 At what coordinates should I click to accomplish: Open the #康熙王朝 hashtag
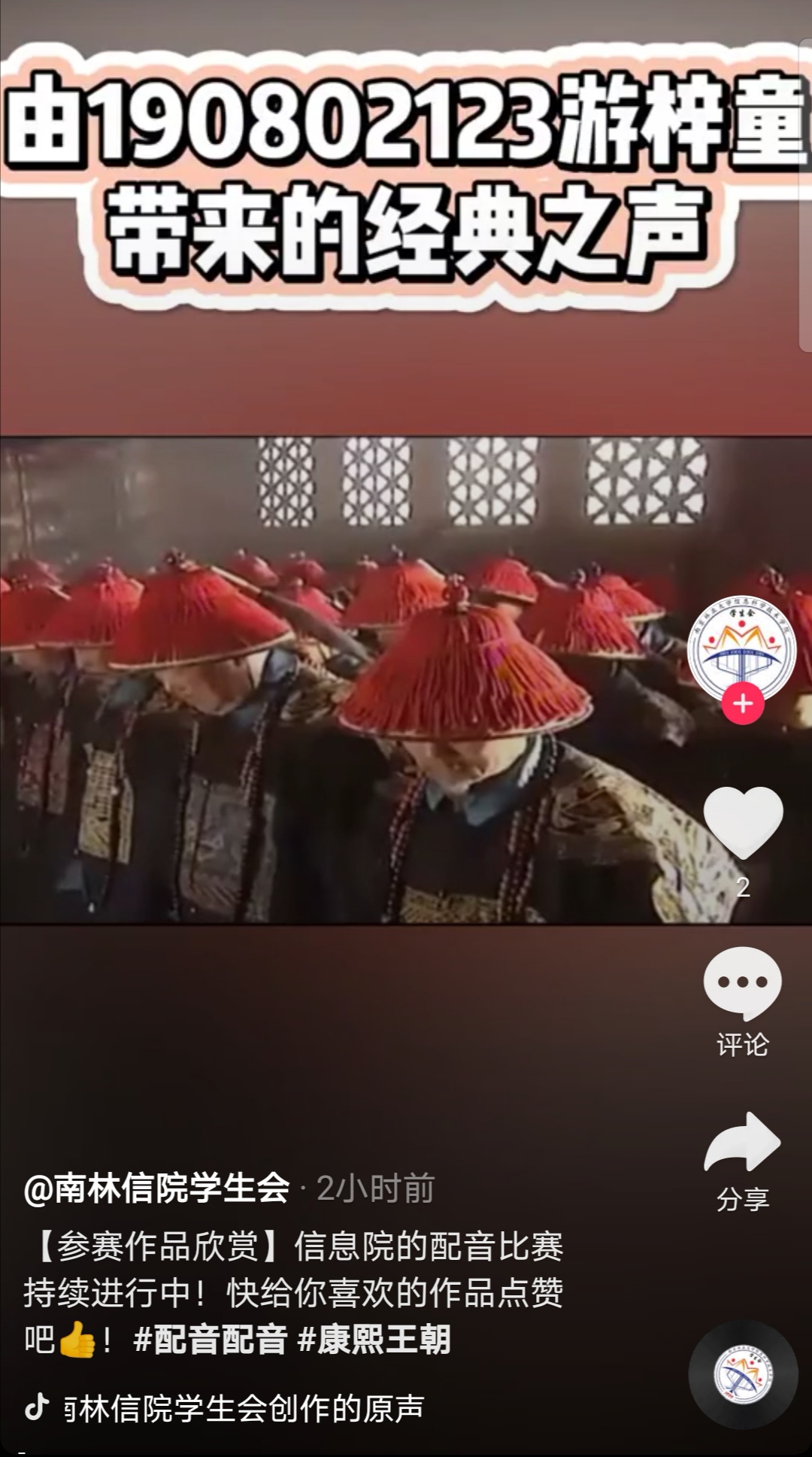(x=374, y=1340)
